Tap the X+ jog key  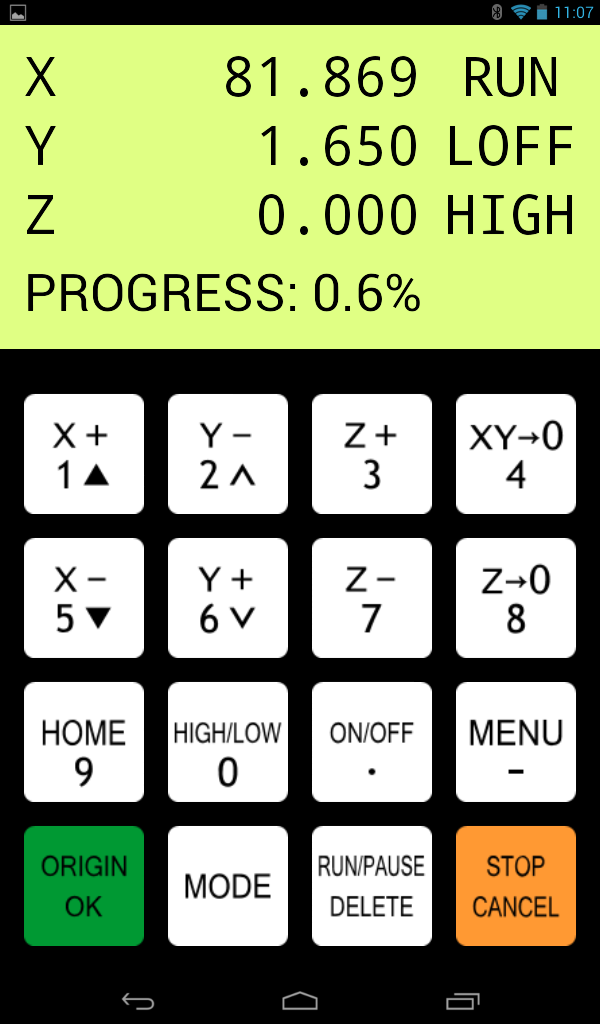(x=84, y=454)
